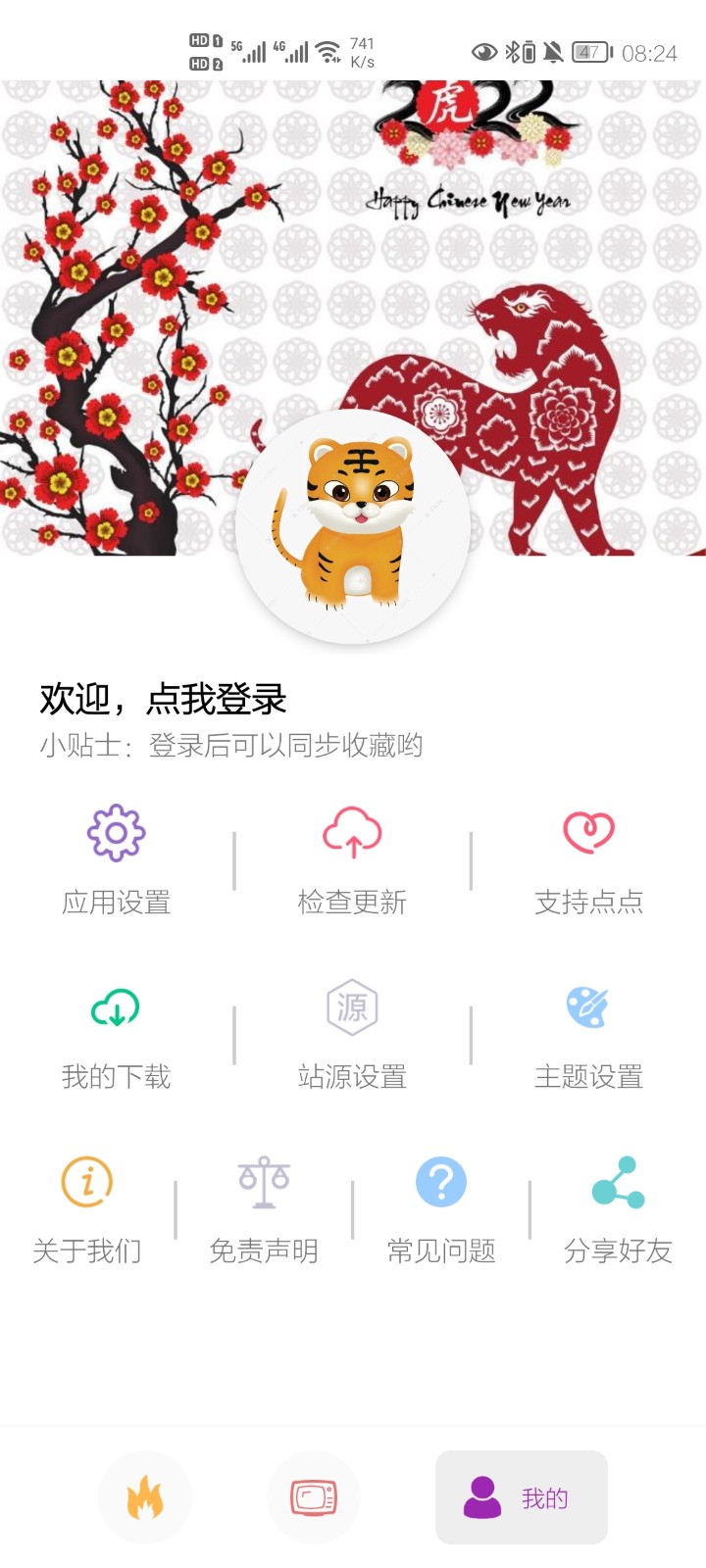Open 应用设置 app settings
The height and width of the screenshot is (1568, 706).
pyautogui.click(x=117, y=859)
